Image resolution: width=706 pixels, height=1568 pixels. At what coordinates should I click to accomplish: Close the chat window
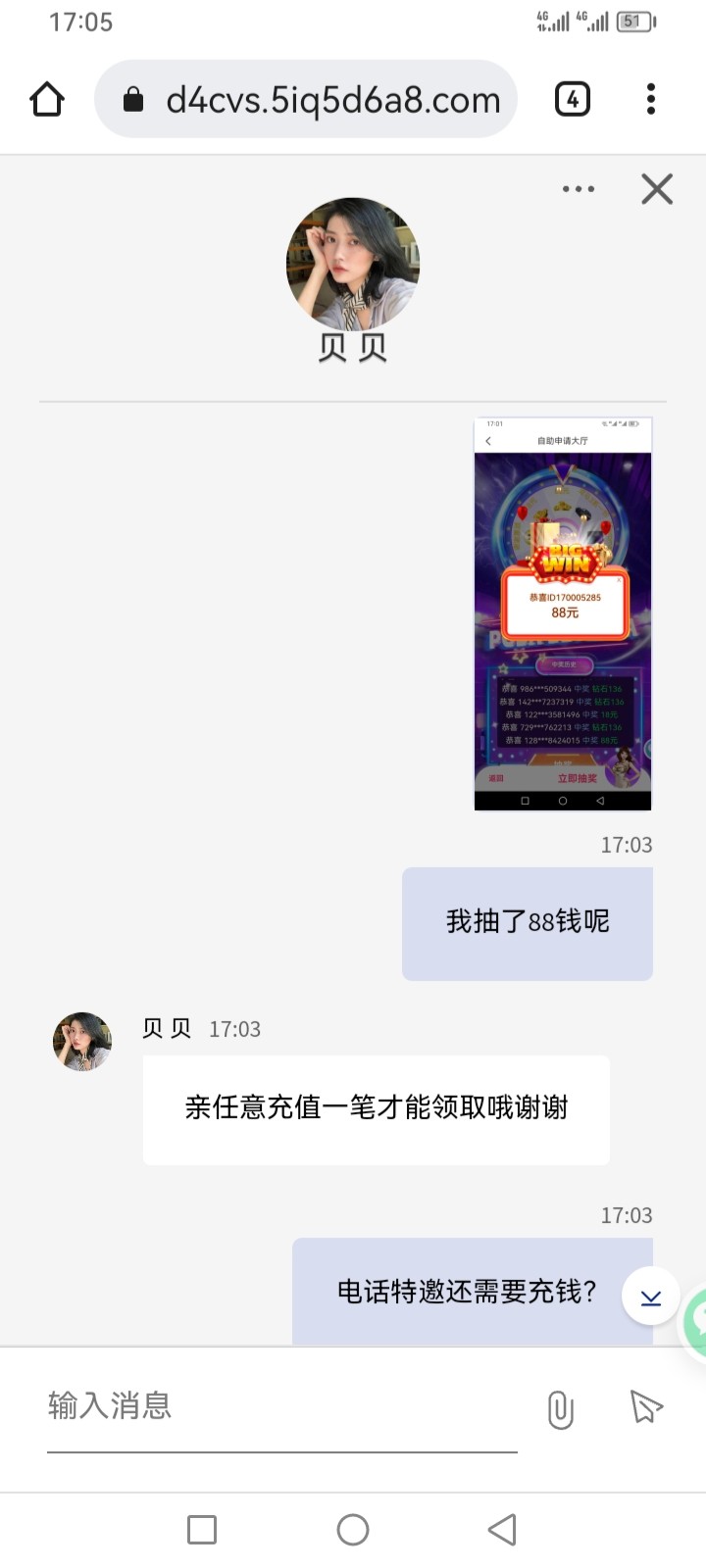[x=657, y=189]
